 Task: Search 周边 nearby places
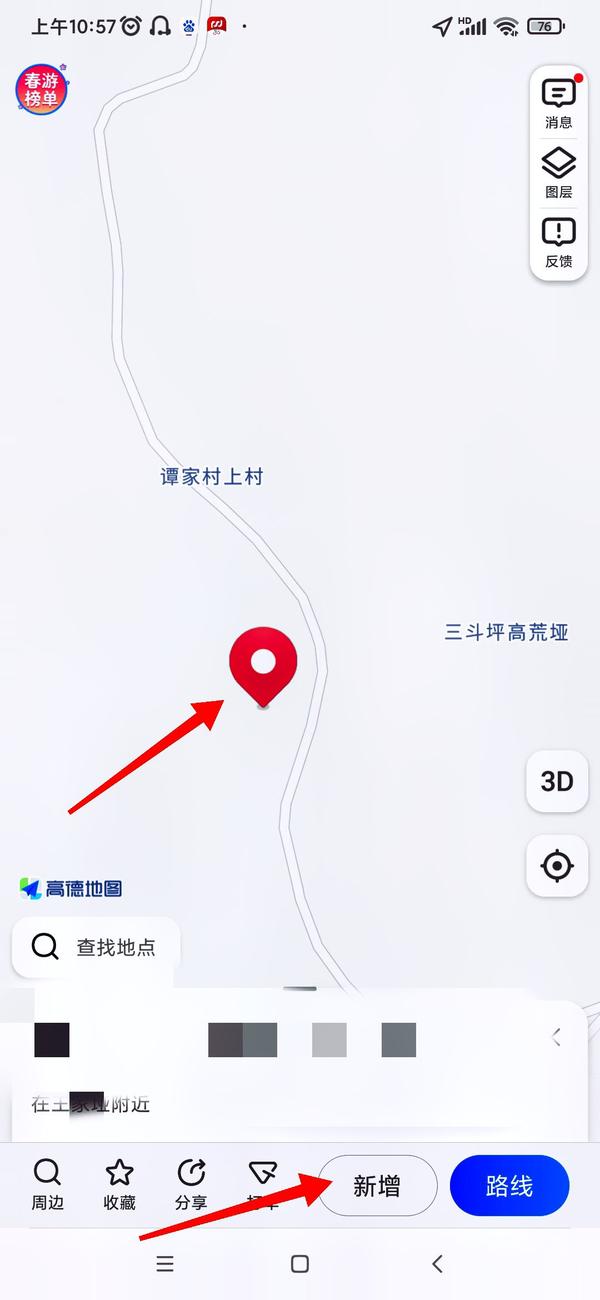(47, 1185)
